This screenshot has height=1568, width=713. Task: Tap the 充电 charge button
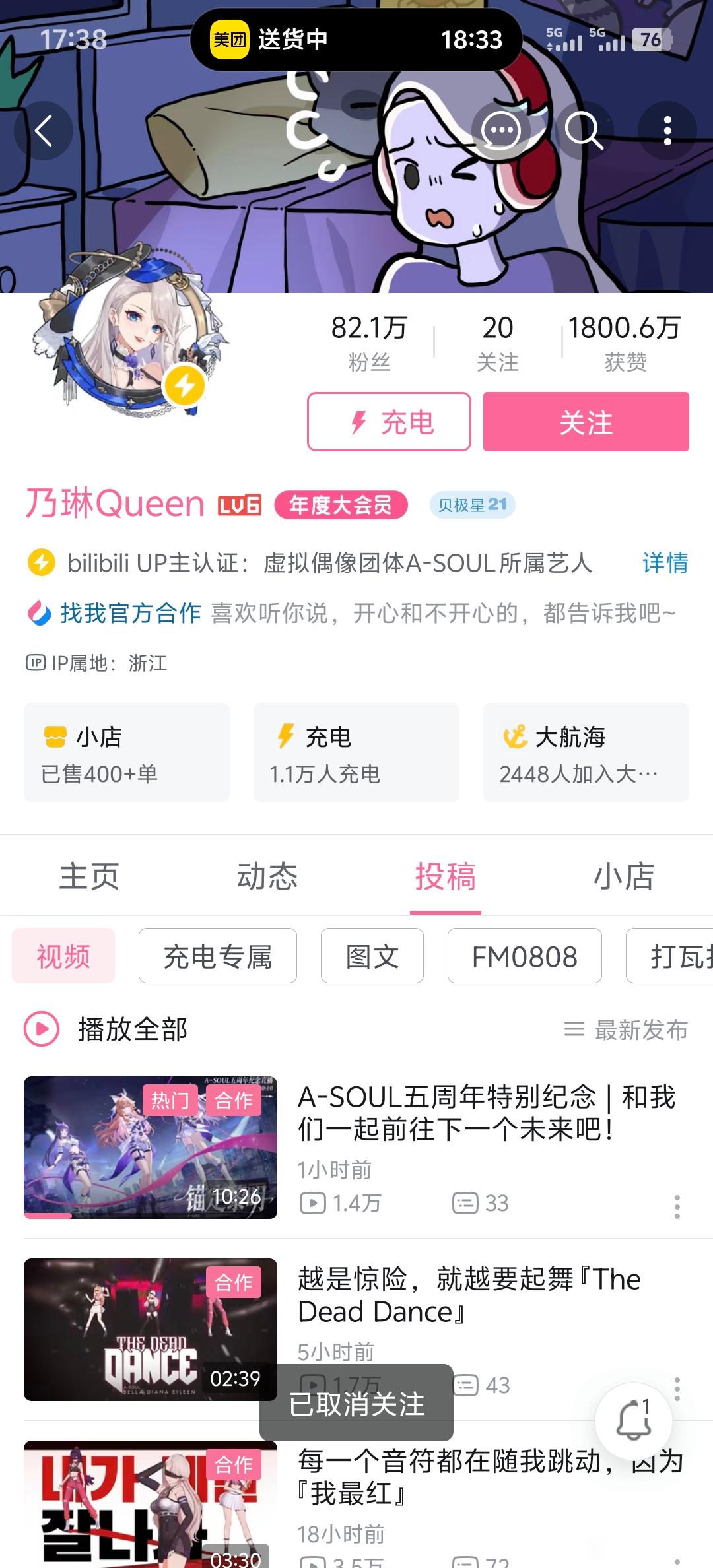389,422
